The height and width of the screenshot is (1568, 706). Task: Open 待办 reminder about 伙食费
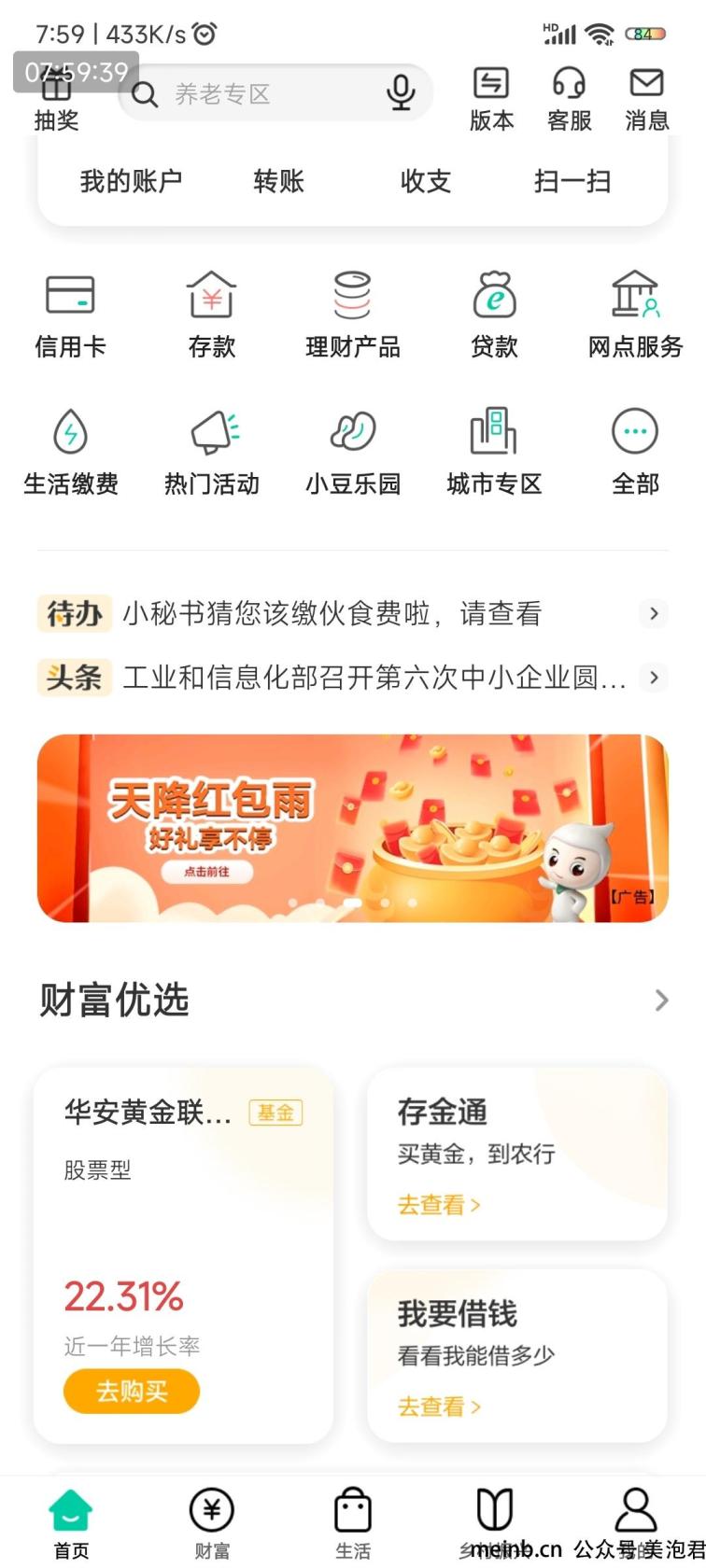pyautogui.click(x=352, y=613)
